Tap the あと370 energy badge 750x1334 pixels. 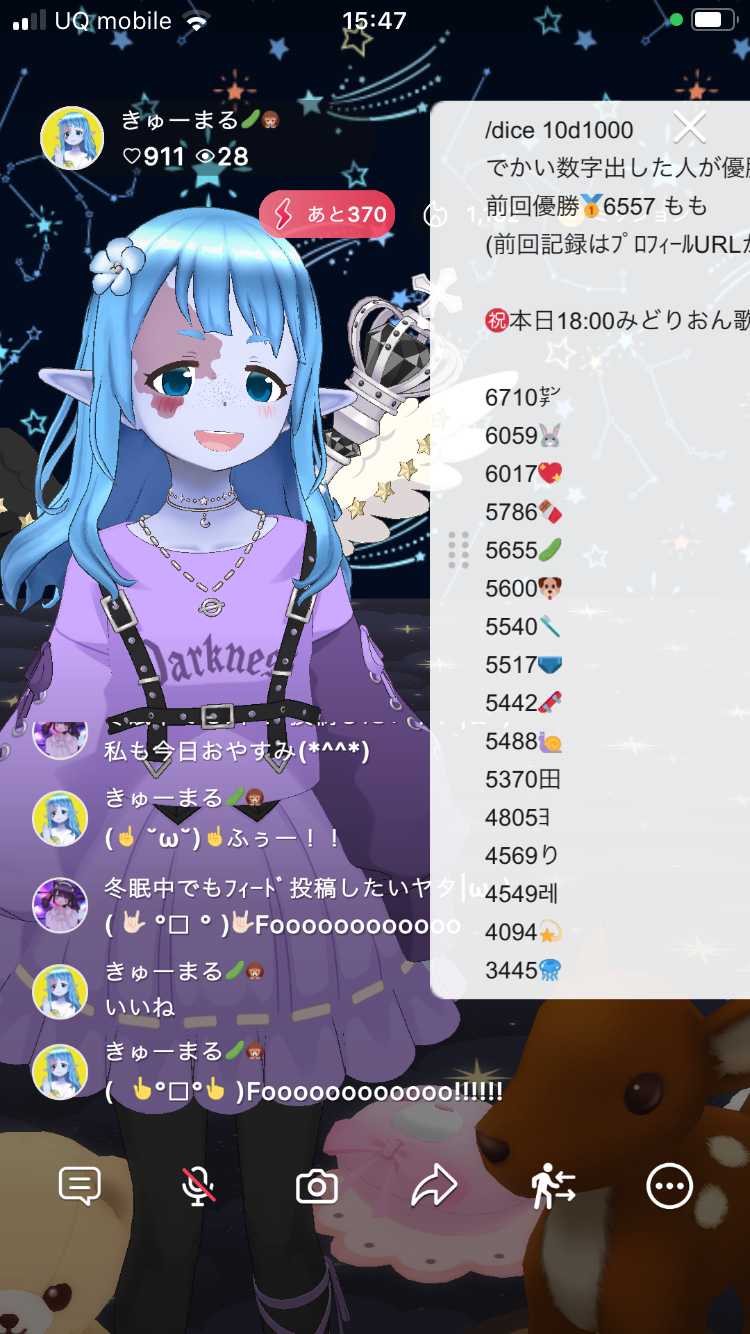(327, 214)
